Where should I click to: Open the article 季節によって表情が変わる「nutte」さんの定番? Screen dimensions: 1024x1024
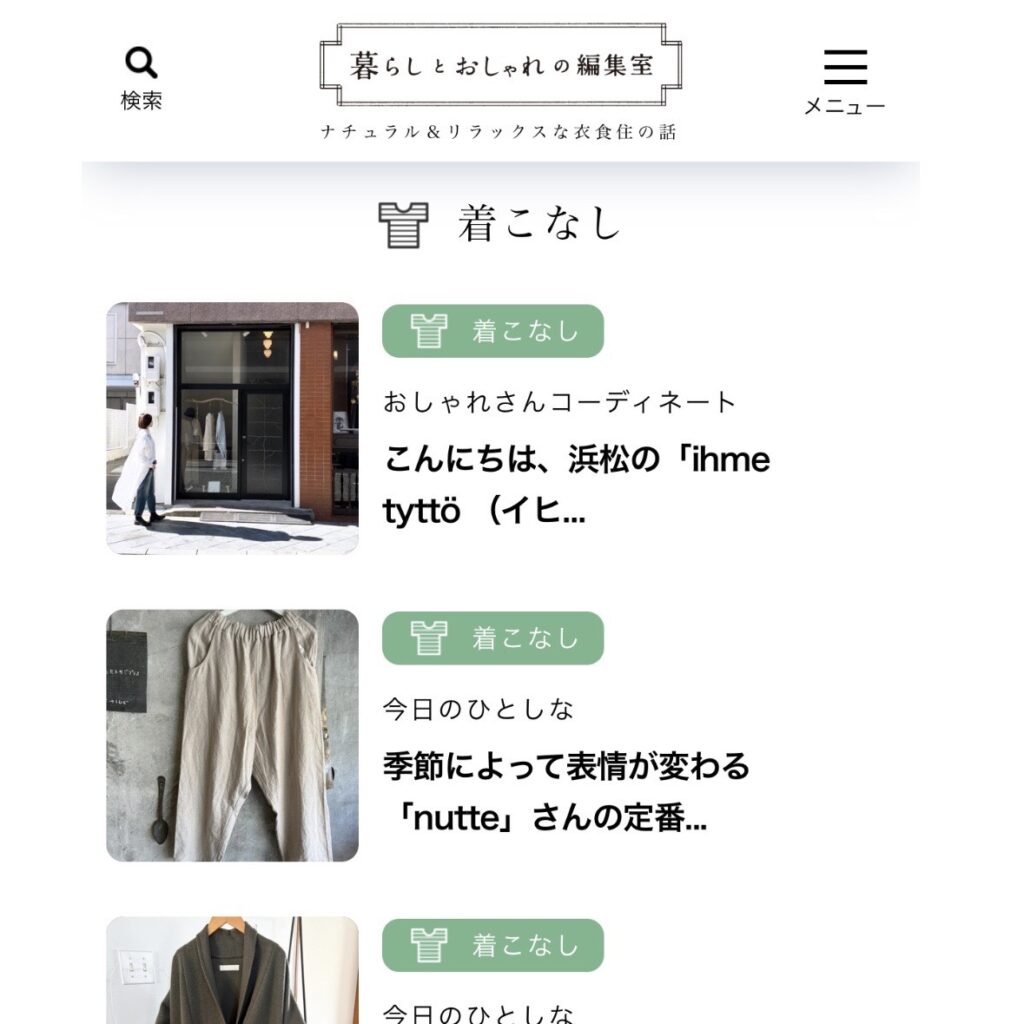tap(566, 793)
